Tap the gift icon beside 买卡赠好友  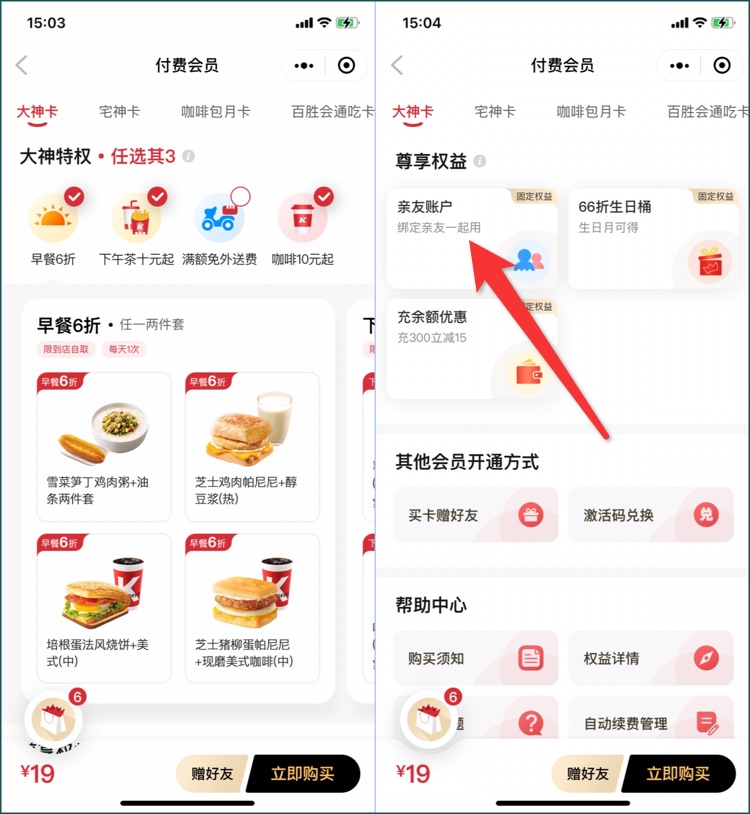point(530,513)
